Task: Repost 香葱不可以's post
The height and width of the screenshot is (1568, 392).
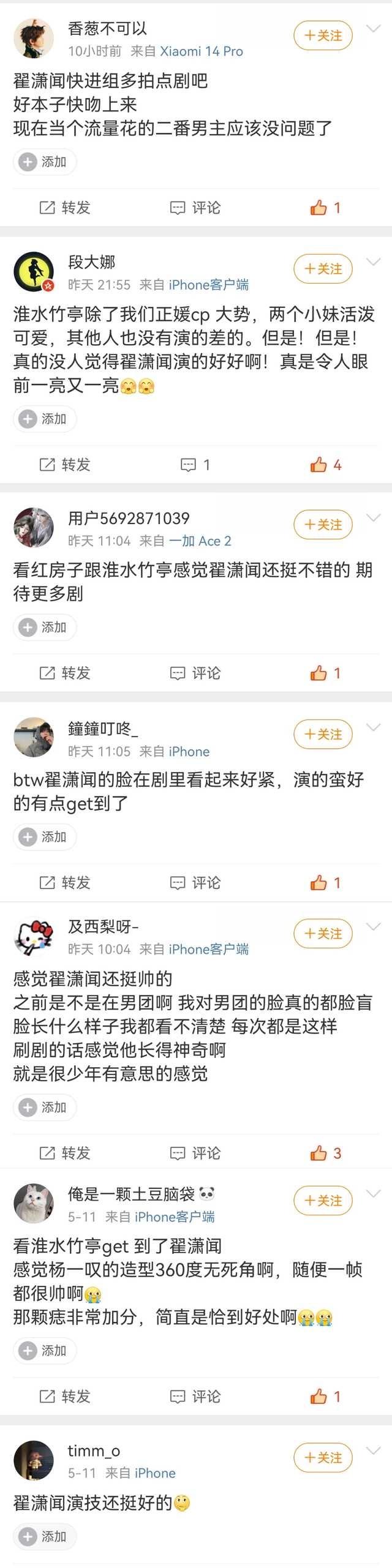Action: pyautogui.click(x=65, y=208)
